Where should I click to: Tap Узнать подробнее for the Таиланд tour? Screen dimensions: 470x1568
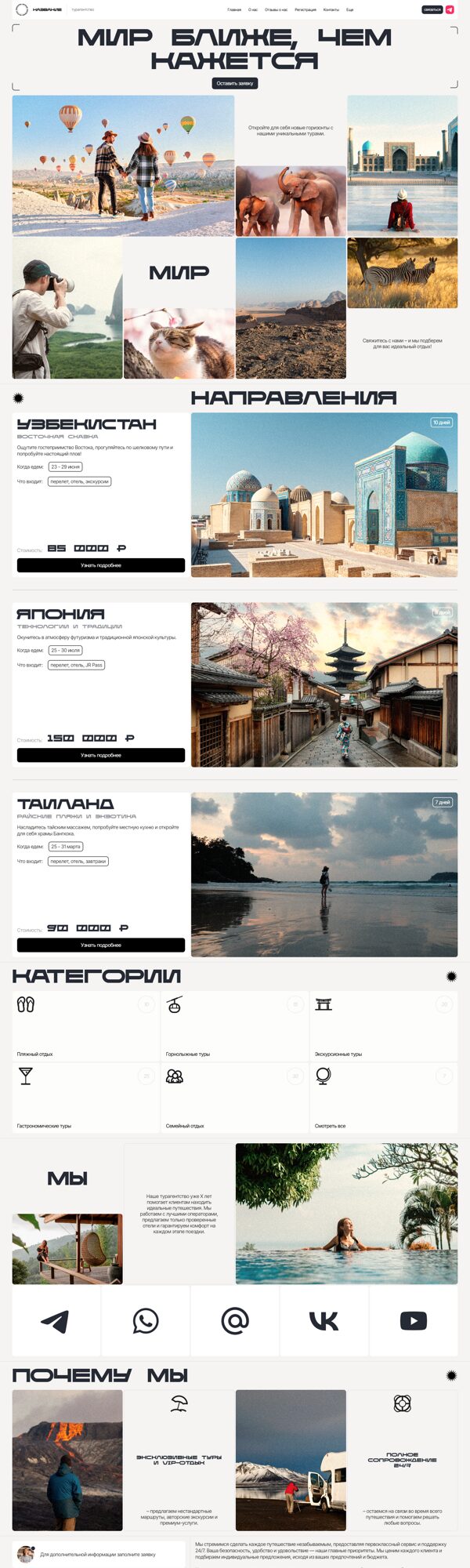[101, 945]
